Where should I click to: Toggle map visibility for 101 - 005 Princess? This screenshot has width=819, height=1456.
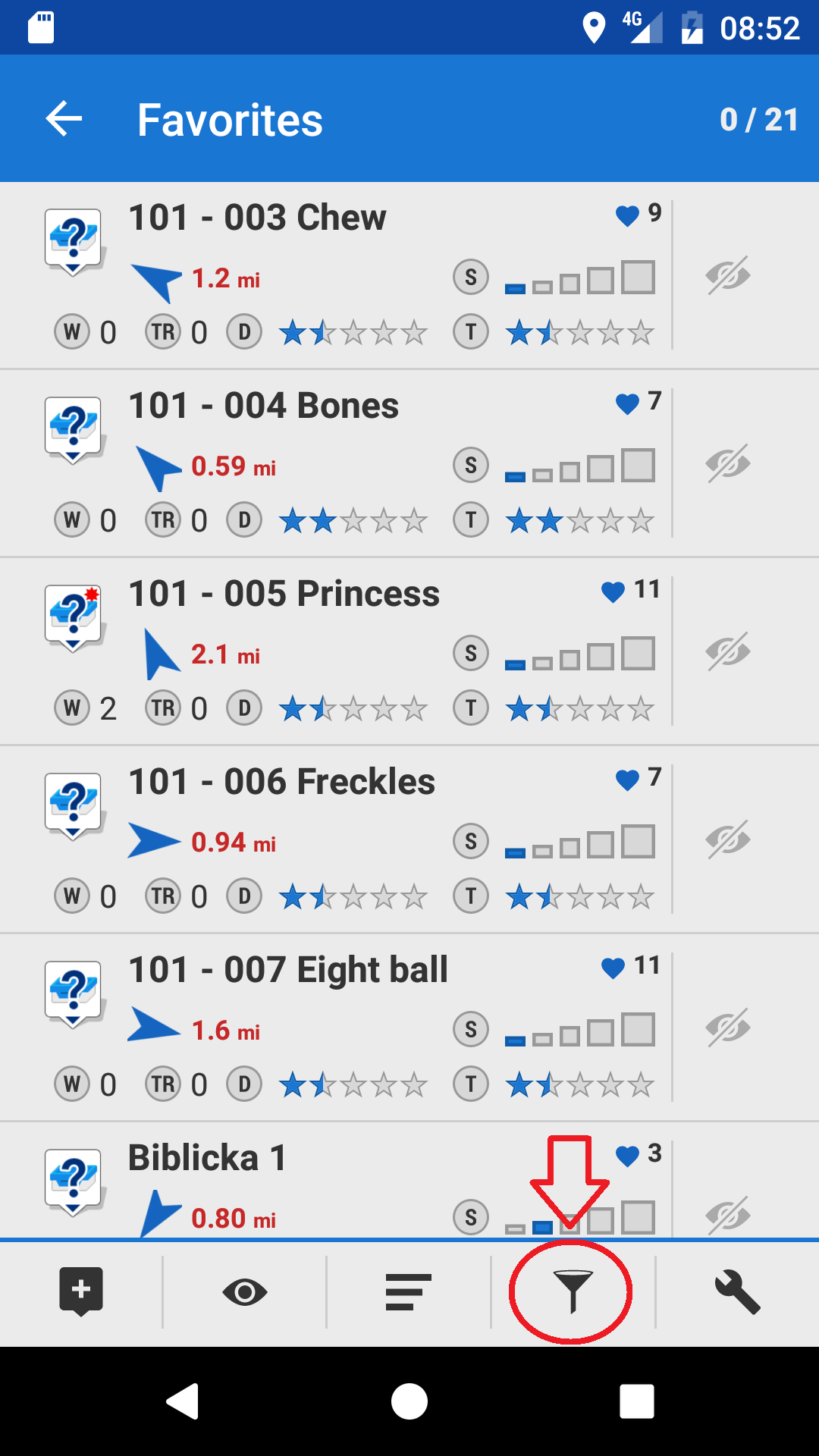click(728, 651)
